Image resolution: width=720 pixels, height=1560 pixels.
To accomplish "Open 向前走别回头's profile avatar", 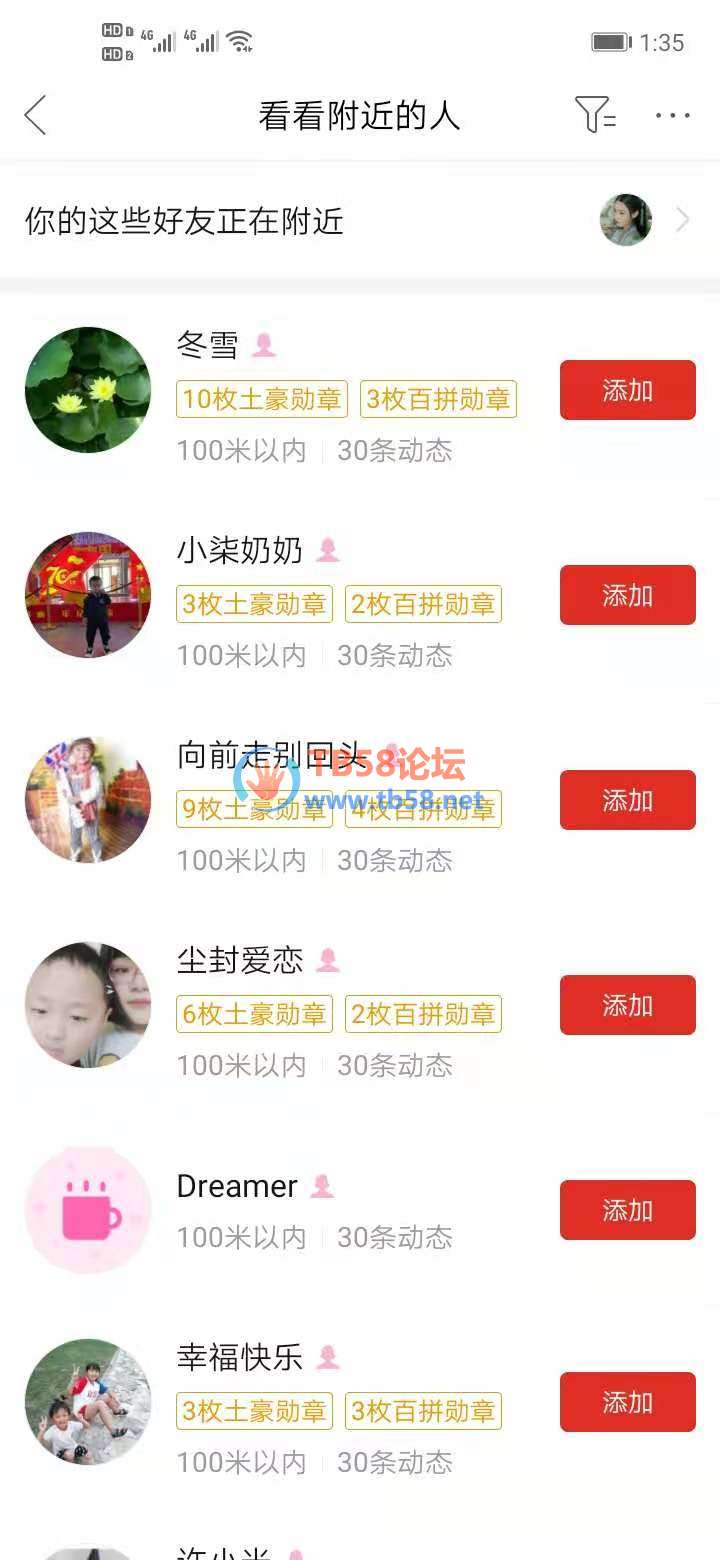I will pos(88,800).
